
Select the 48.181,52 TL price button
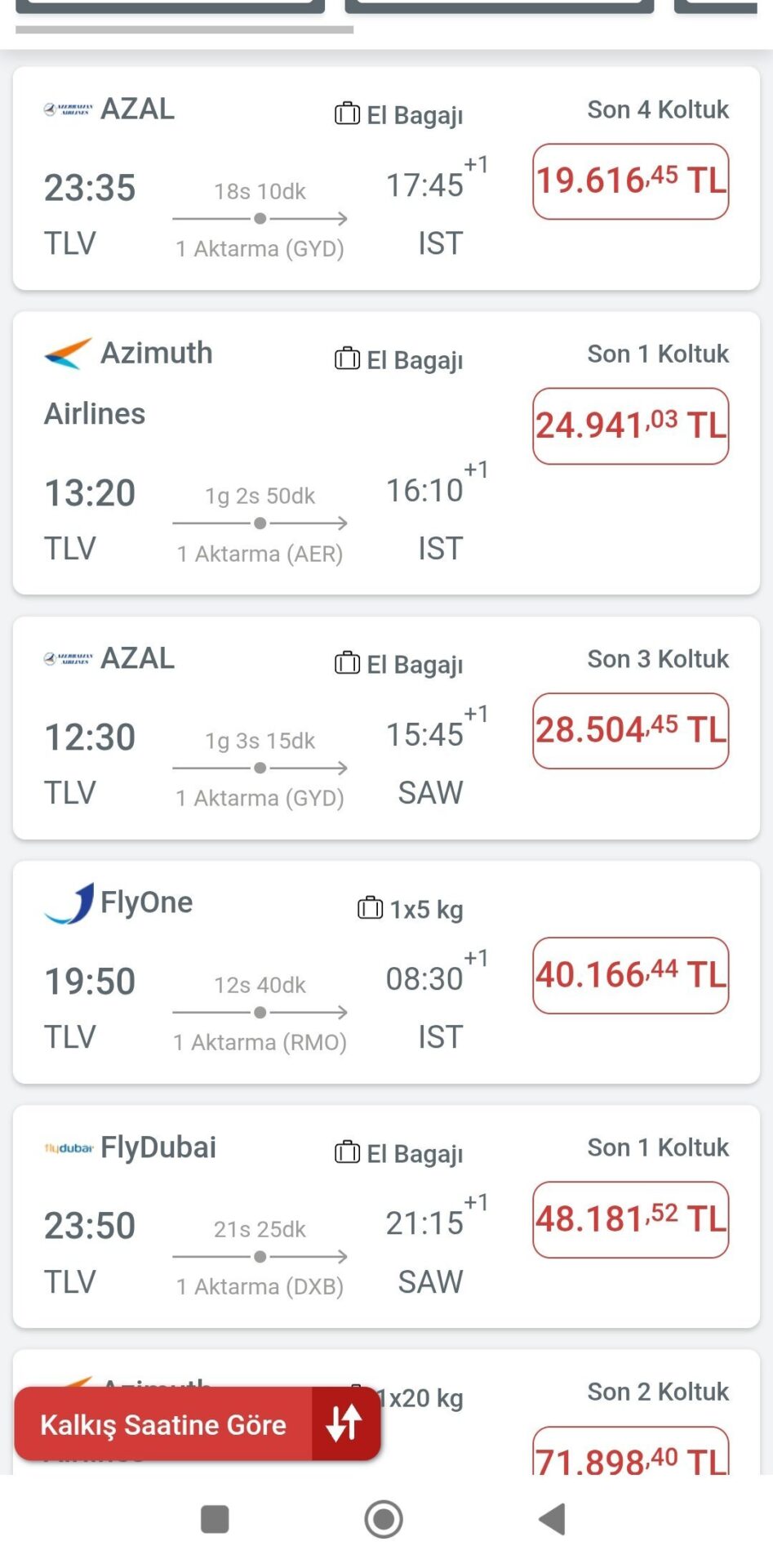[630, 1219]
